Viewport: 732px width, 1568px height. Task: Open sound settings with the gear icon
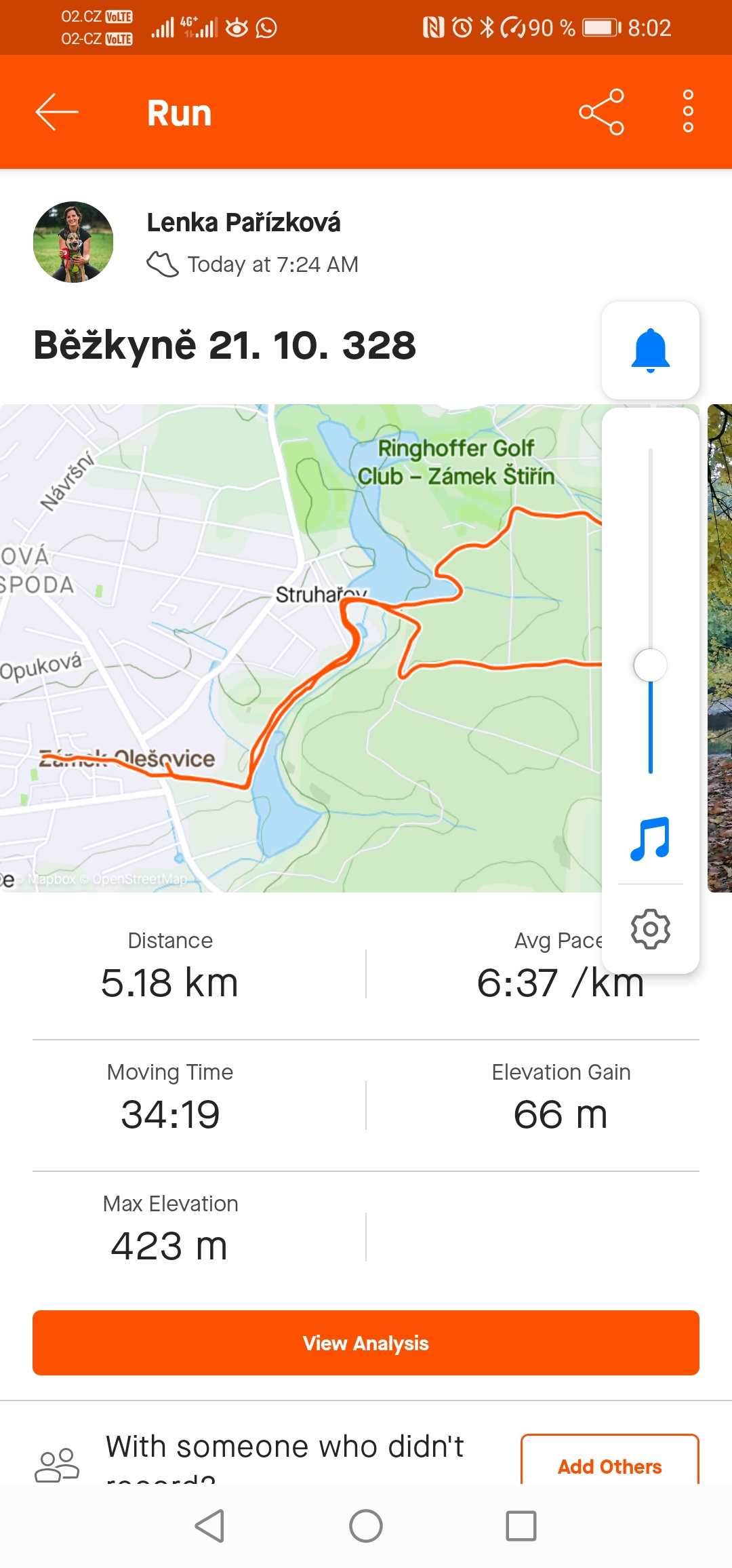650,928
